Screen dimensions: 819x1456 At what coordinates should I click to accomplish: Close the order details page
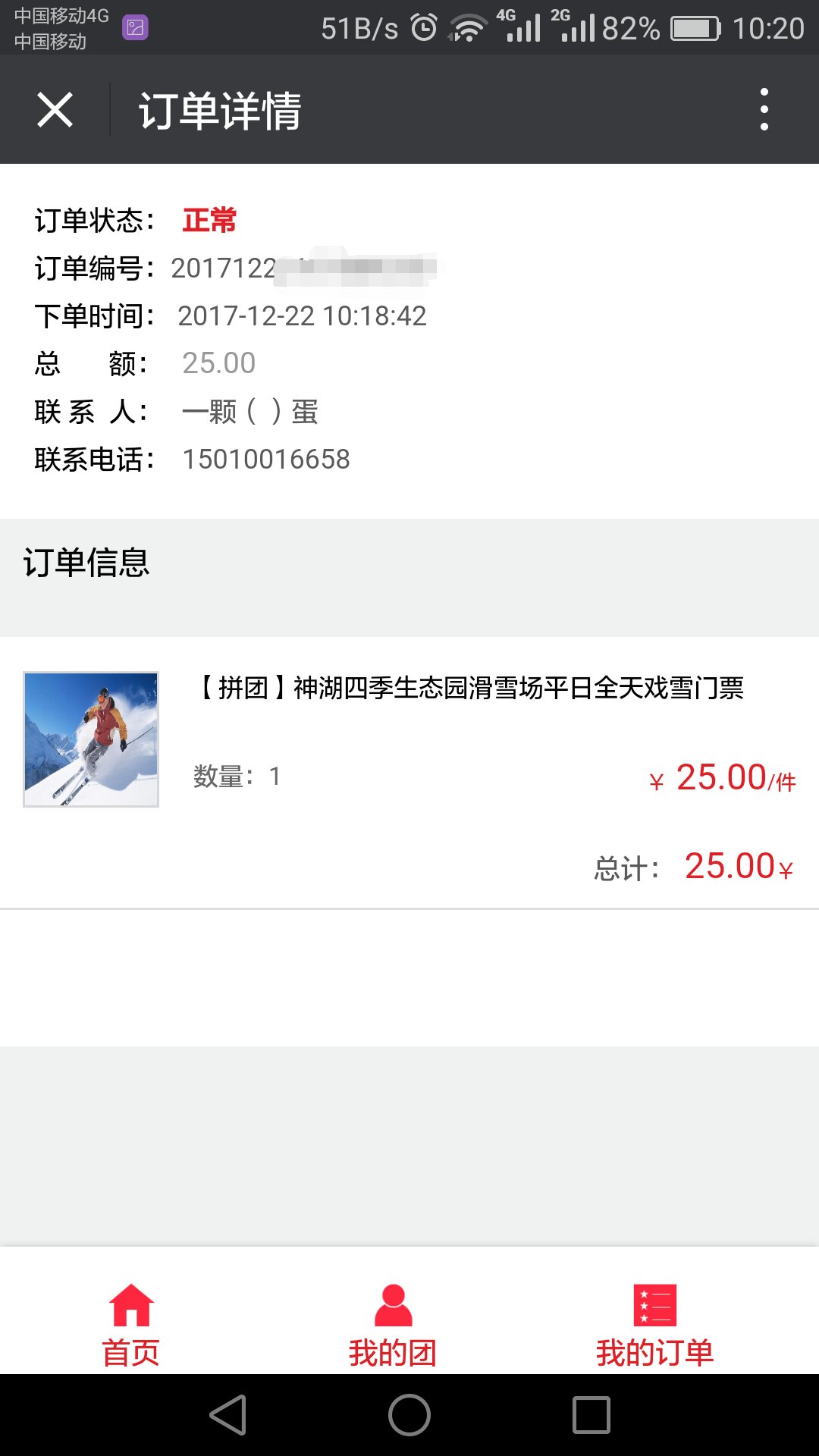tap(55, 110)
